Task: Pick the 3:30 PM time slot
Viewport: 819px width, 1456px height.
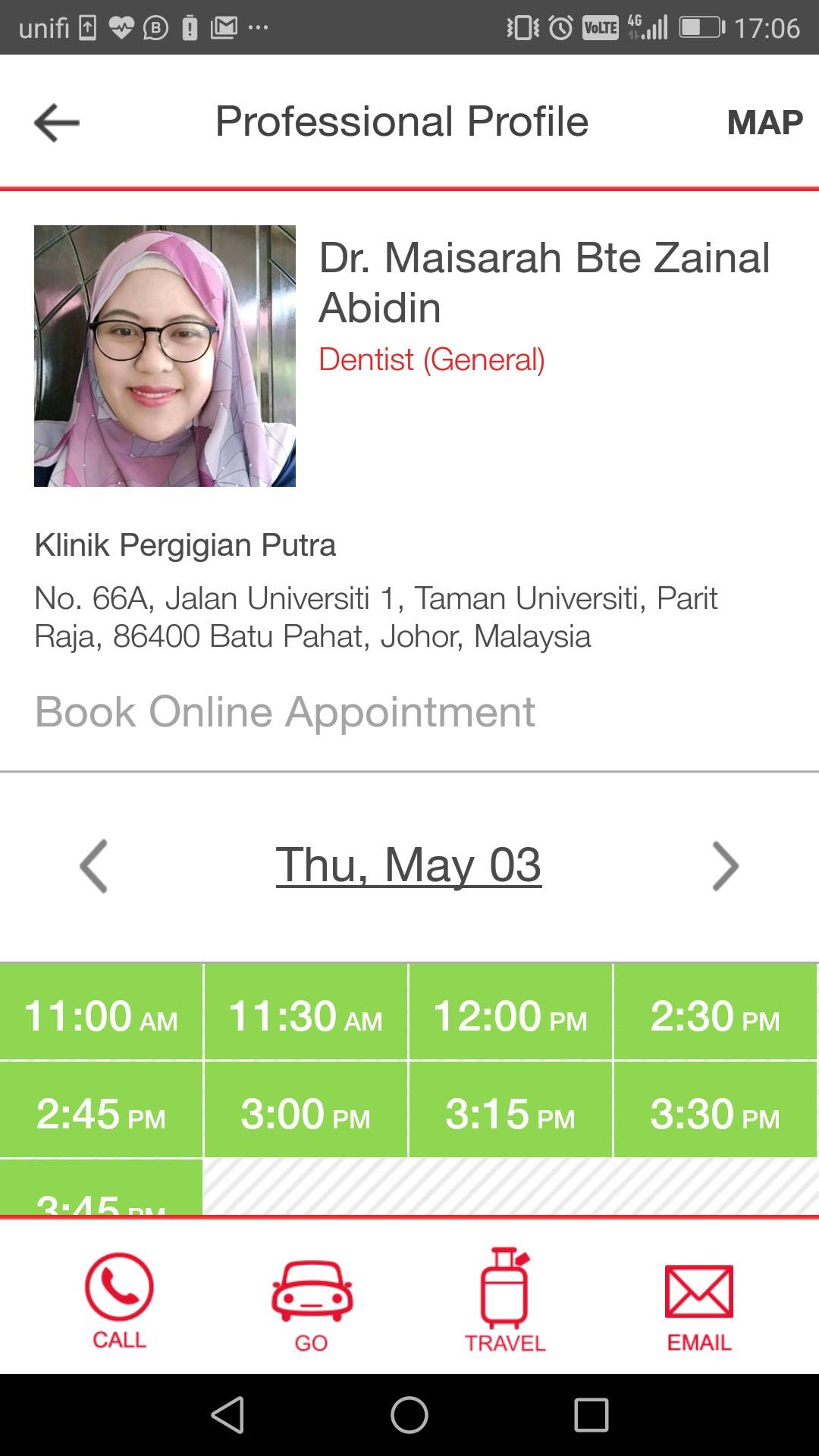Action: [x=715, y=1109]
